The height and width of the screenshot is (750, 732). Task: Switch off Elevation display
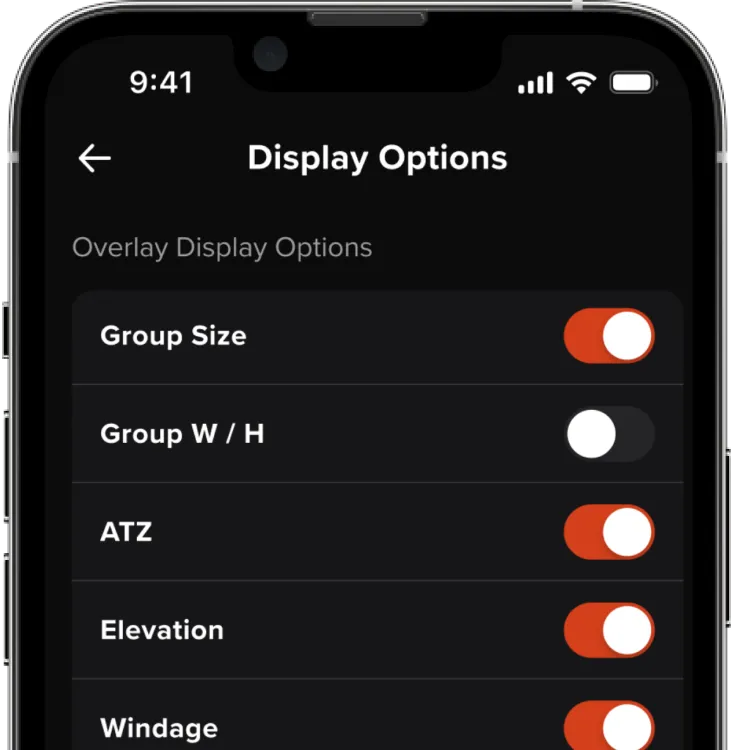pos(609,630)
